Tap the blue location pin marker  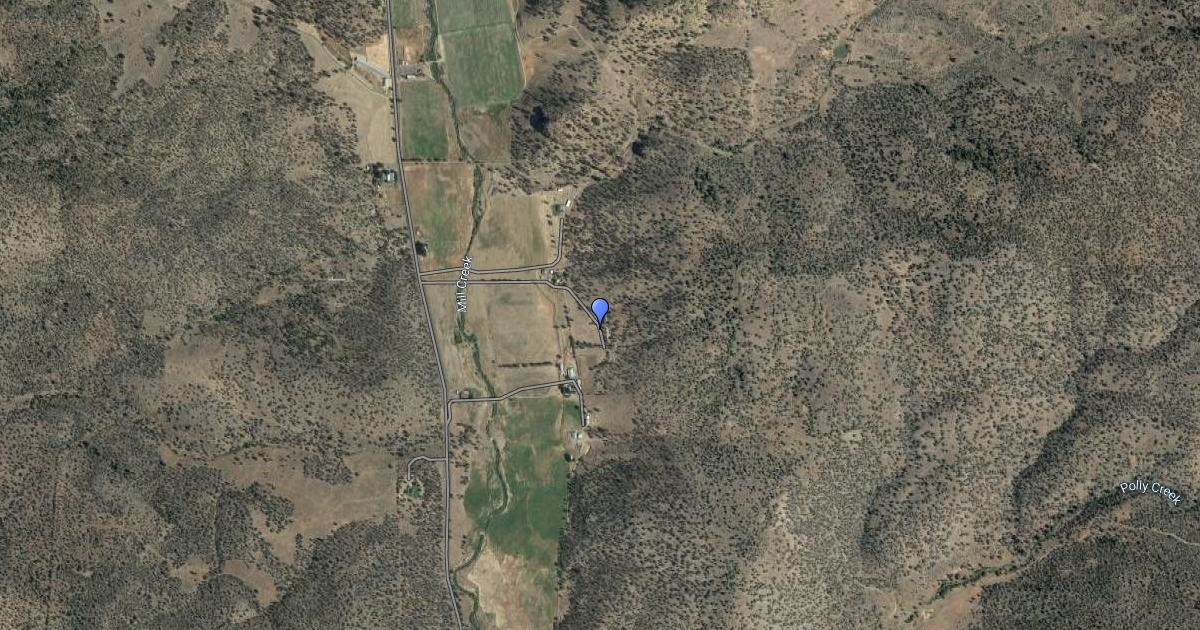click(600, 311)
